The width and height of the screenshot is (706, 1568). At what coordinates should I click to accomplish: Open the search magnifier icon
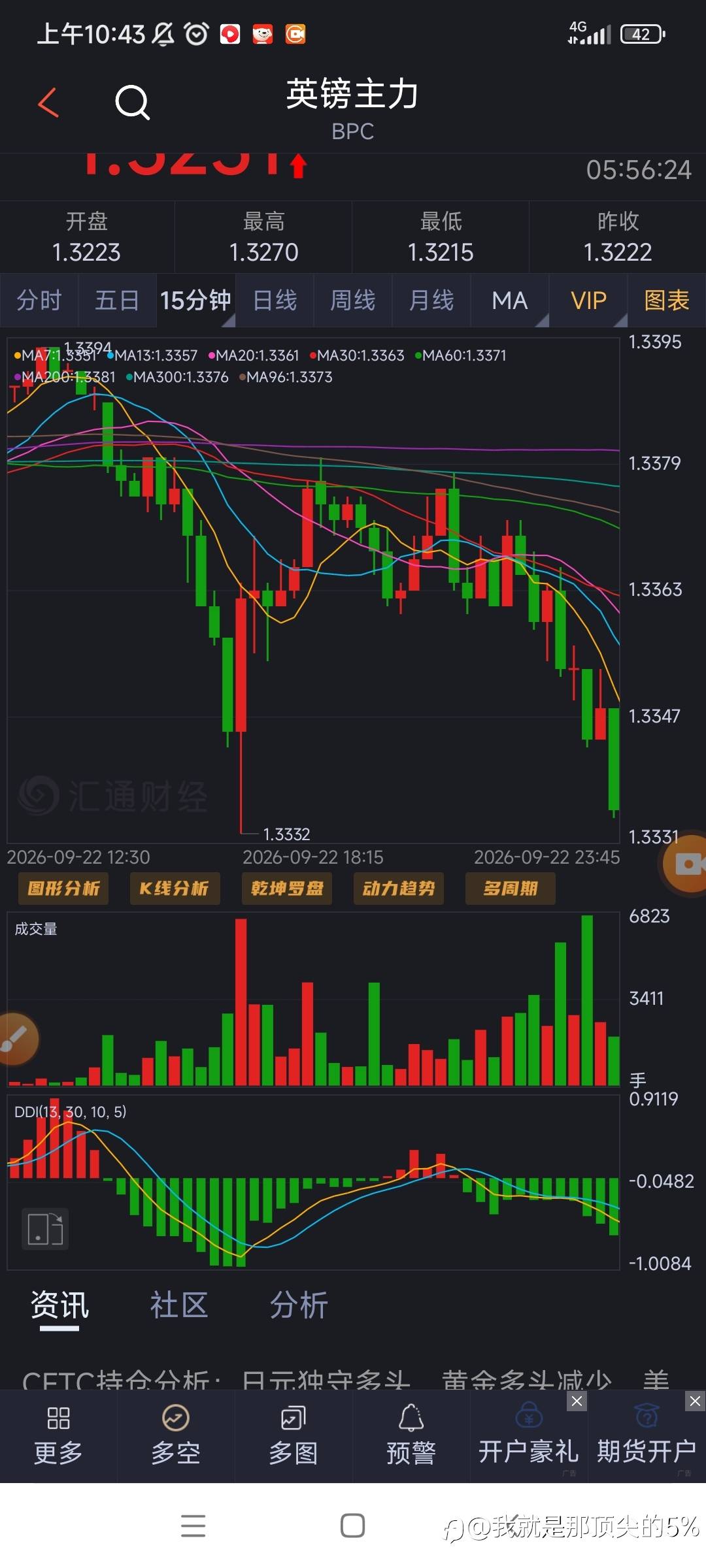133,103
